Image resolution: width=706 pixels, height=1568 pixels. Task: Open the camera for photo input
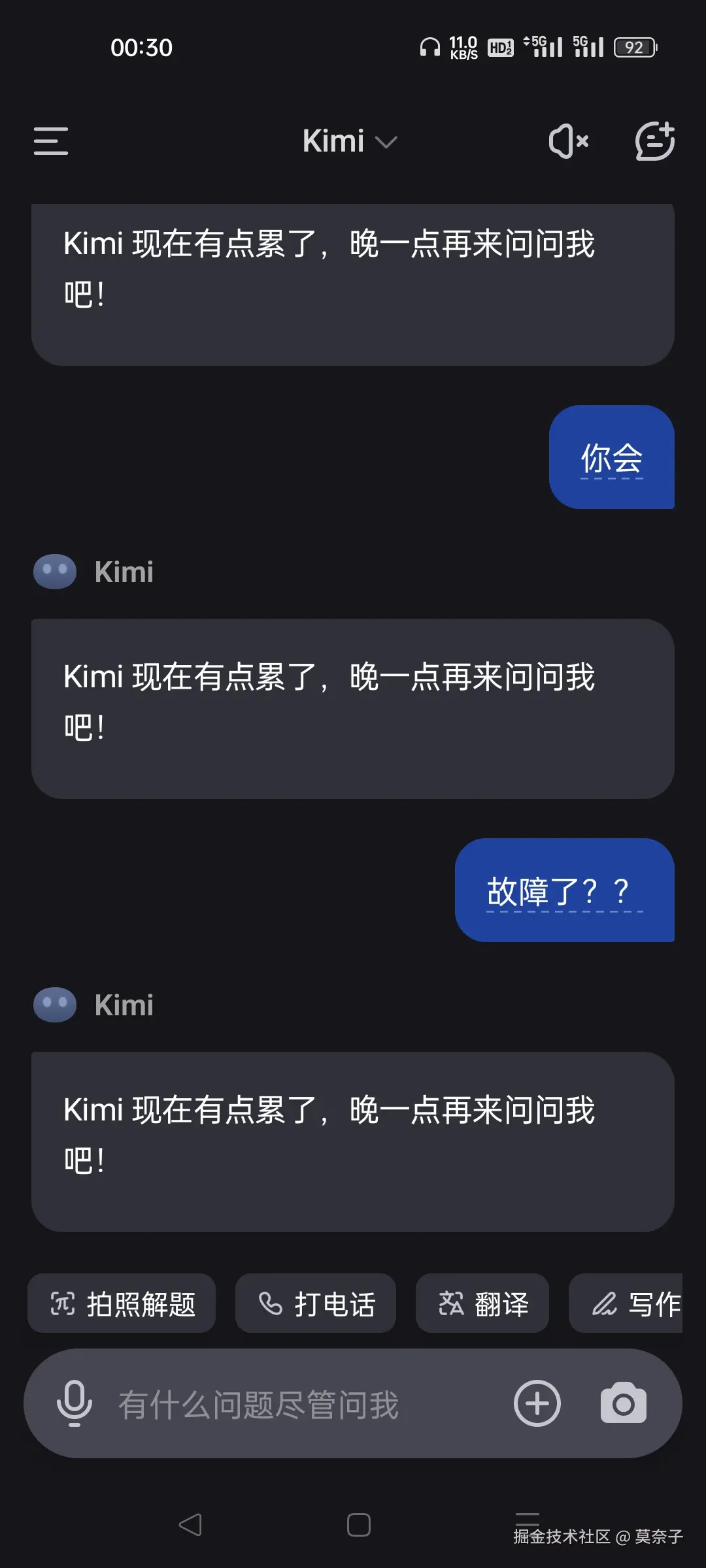click(623, 1403)
